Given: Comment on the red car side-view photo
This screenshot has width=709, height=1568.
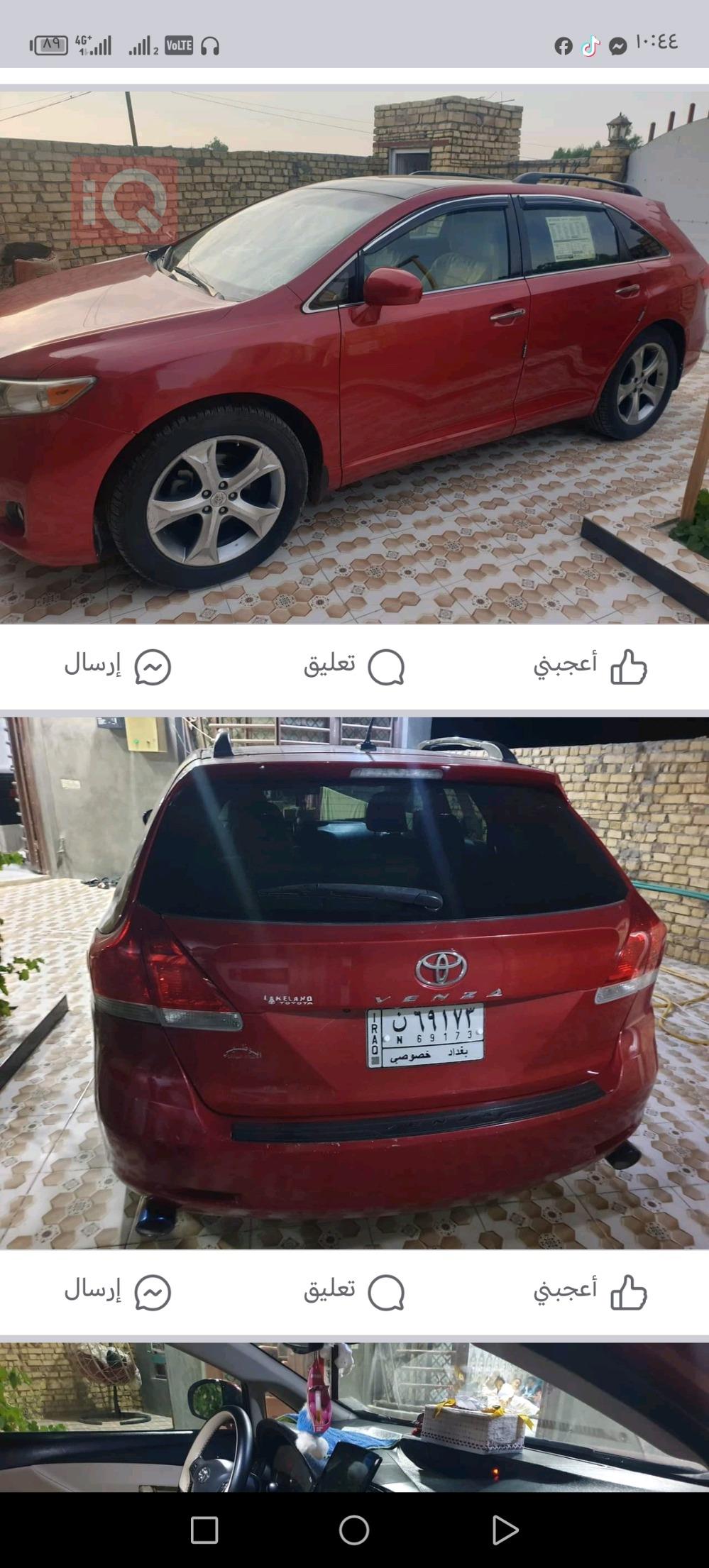Looking at the screenshot, I should (x=354, y=666).
